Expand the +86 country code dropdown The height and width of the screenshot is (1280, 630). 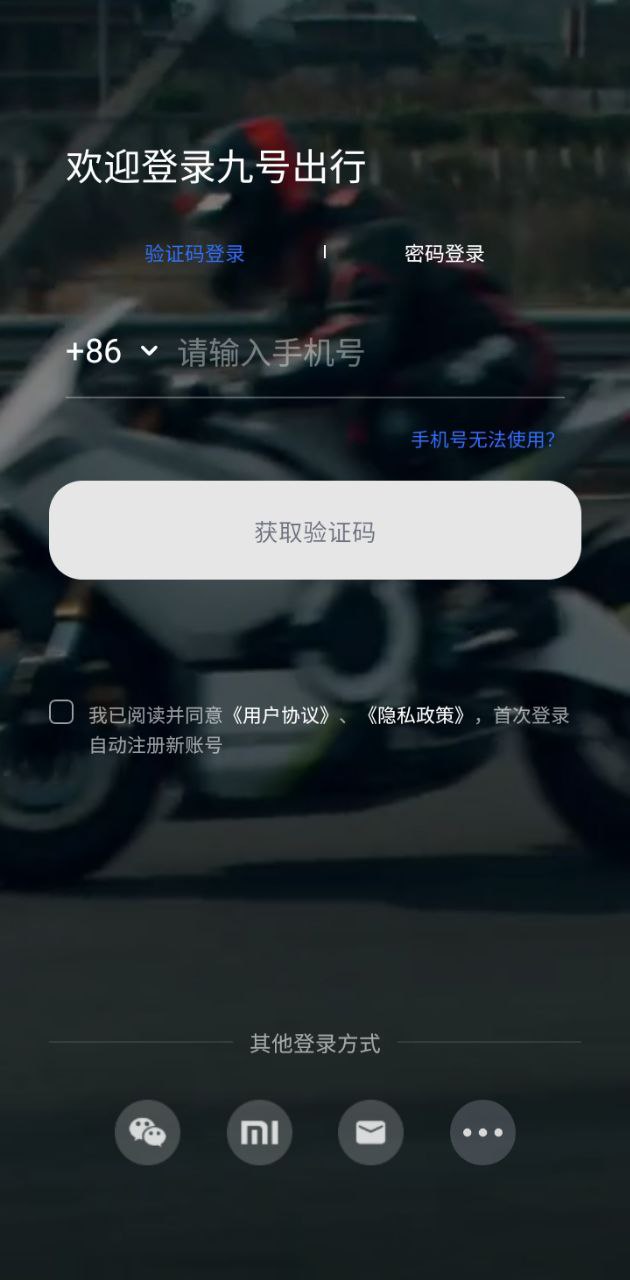coord(112,352)
